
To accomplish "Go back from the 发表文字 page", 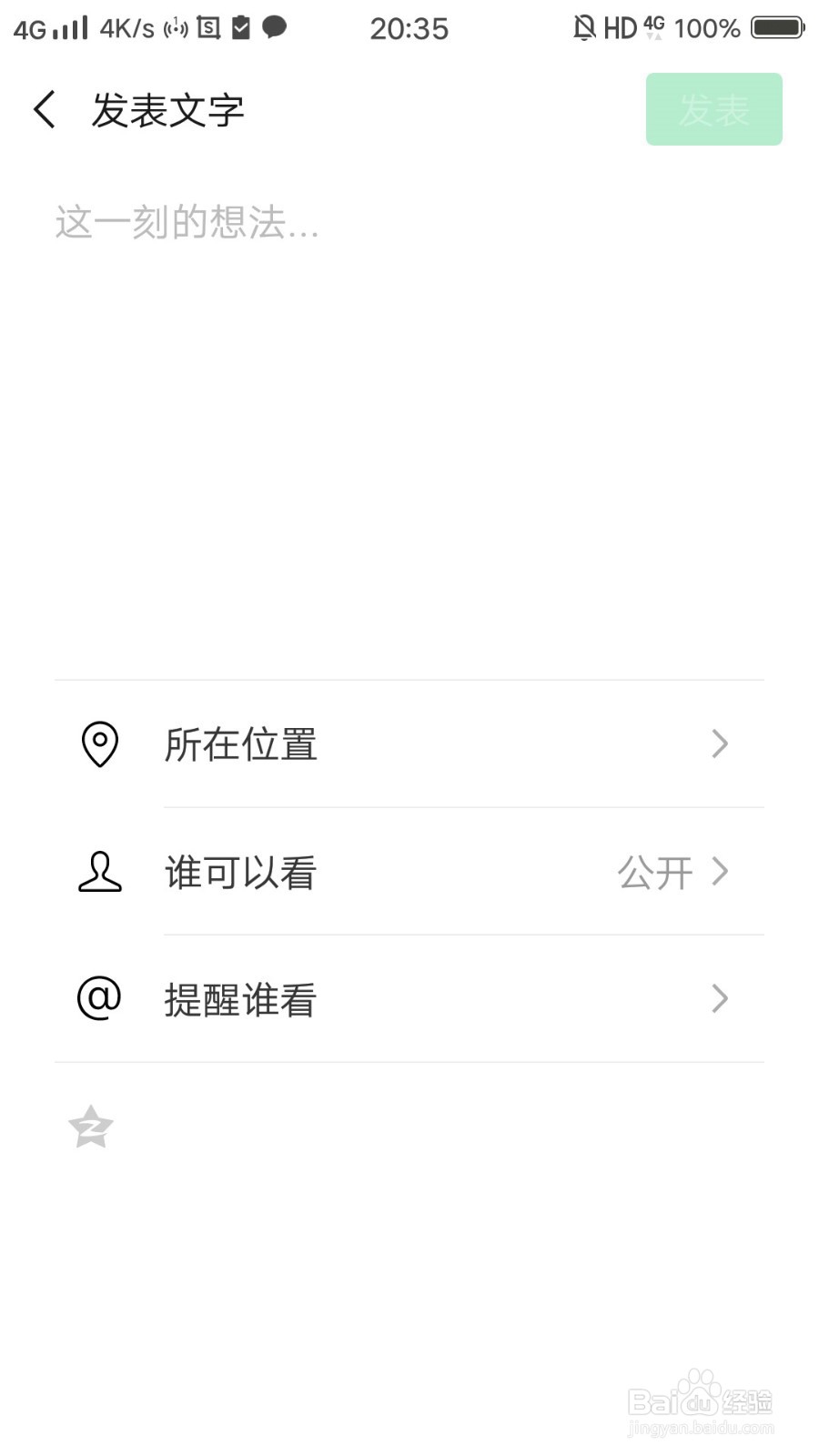I will tap(45, 110).
